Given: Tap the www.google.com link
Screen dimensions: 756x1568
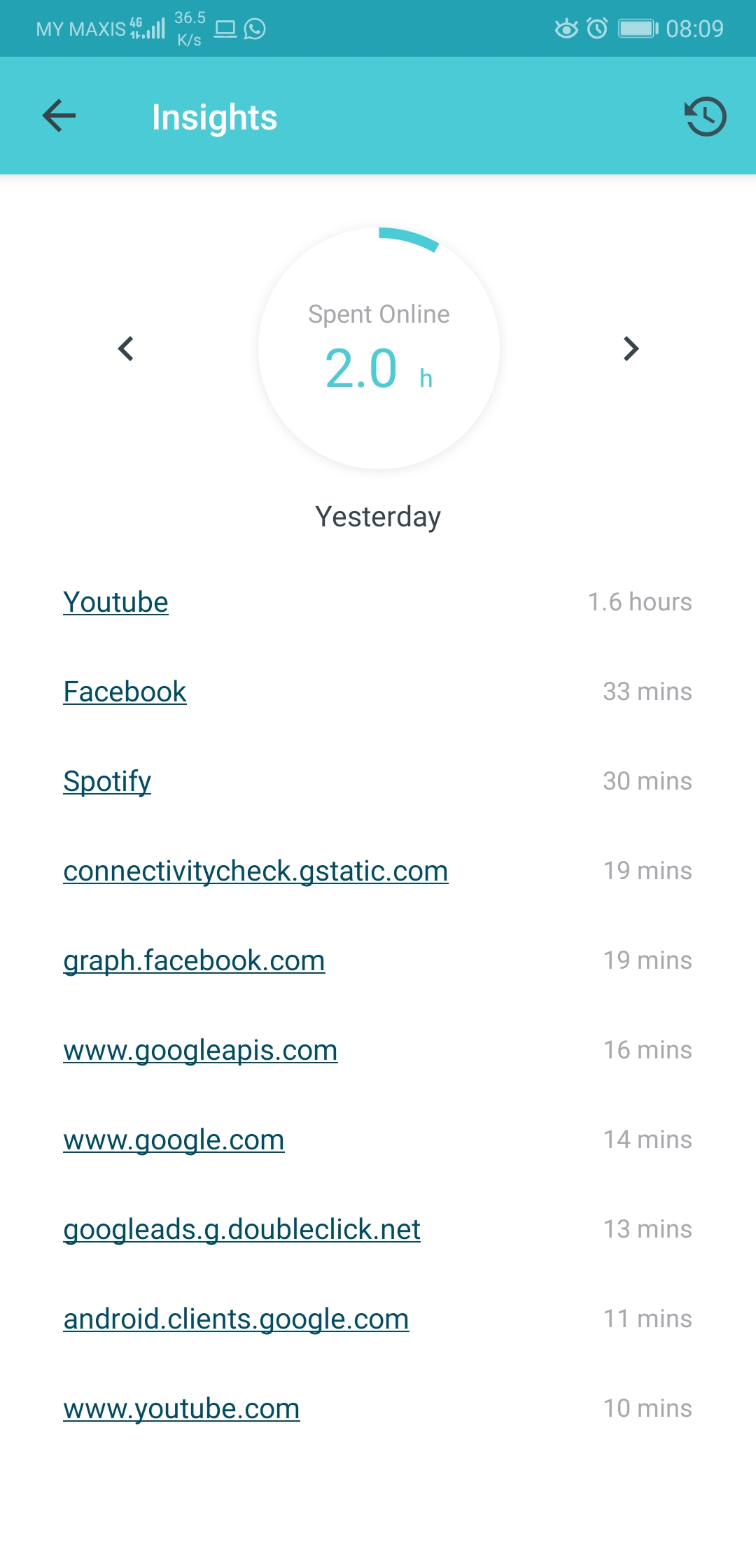Looking at the screenshot, I should (174, 1140).
